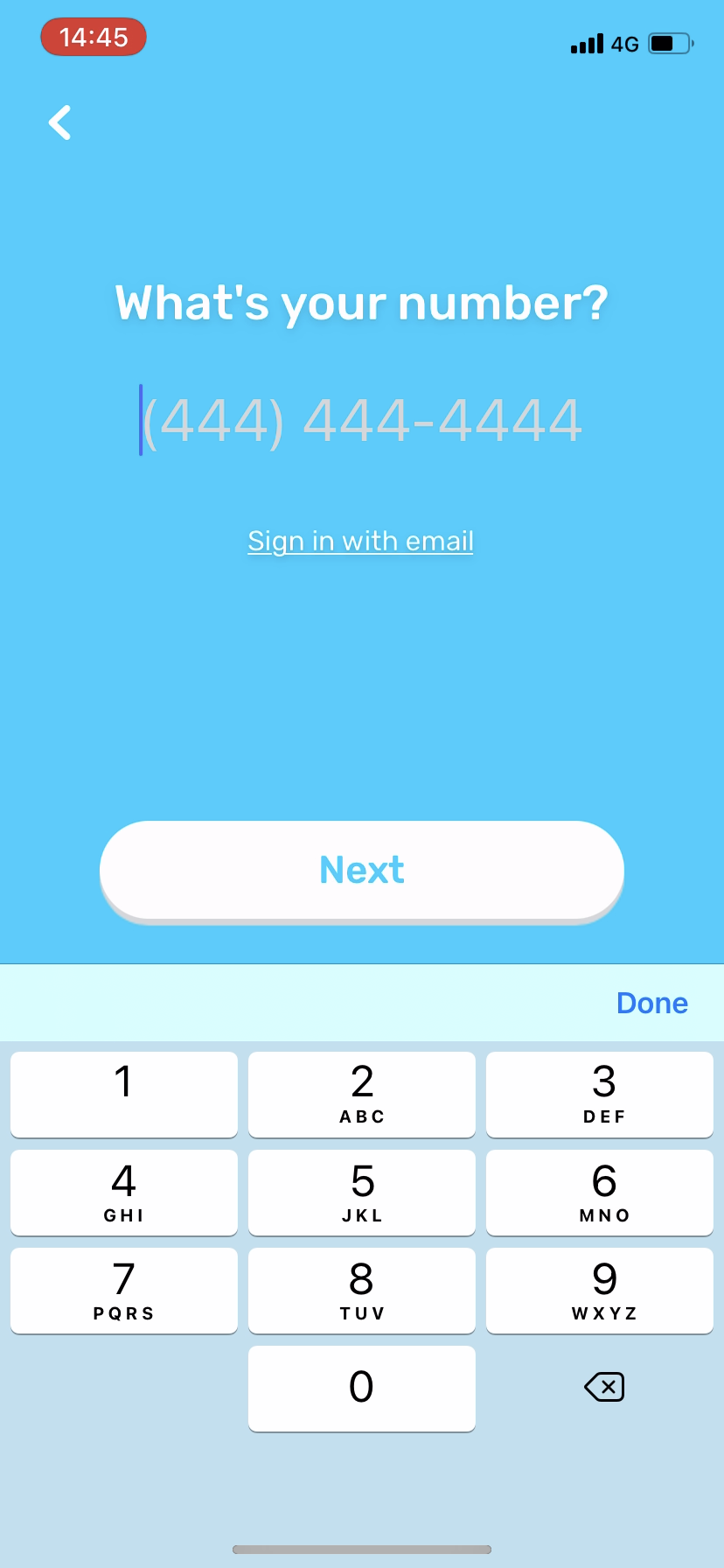Tap Next to continue
The image size is (724, 1568).
[x=362, y=869]
